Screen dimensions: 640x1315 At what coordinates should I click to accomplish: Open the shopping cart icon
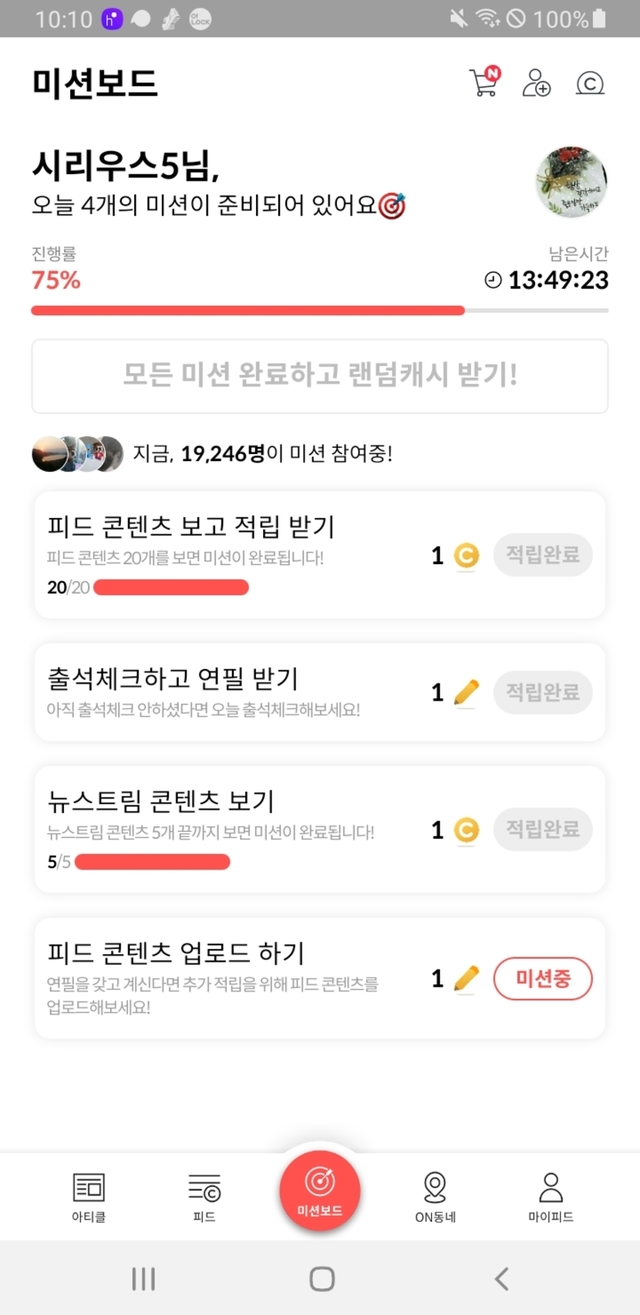pos(483,83)
